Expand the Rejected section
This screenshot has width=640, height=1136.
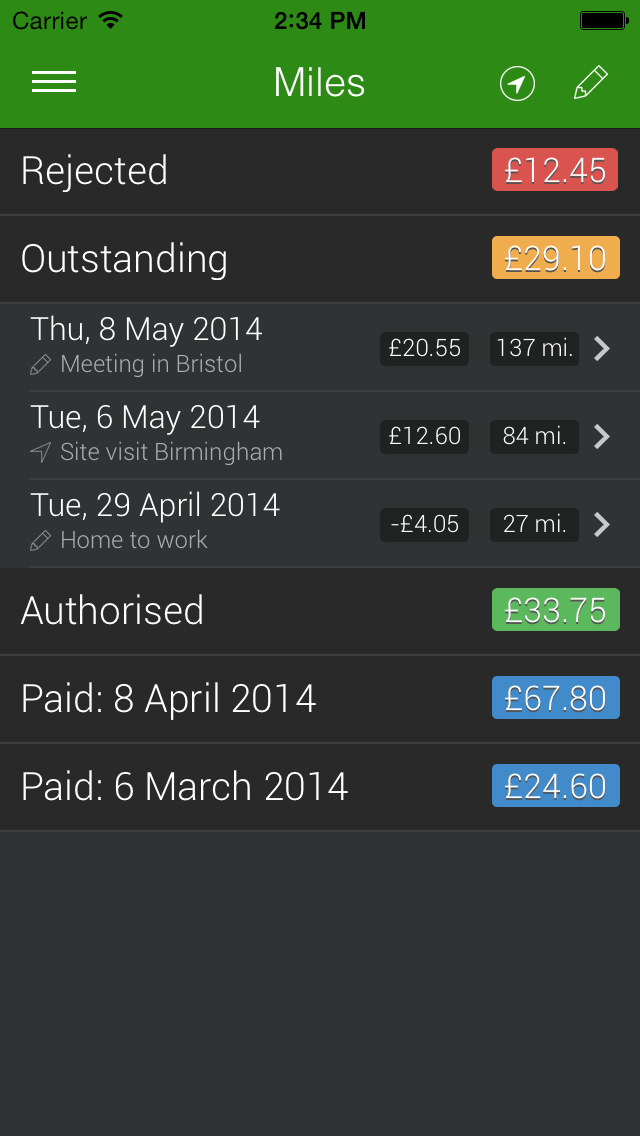pos(320,171)
